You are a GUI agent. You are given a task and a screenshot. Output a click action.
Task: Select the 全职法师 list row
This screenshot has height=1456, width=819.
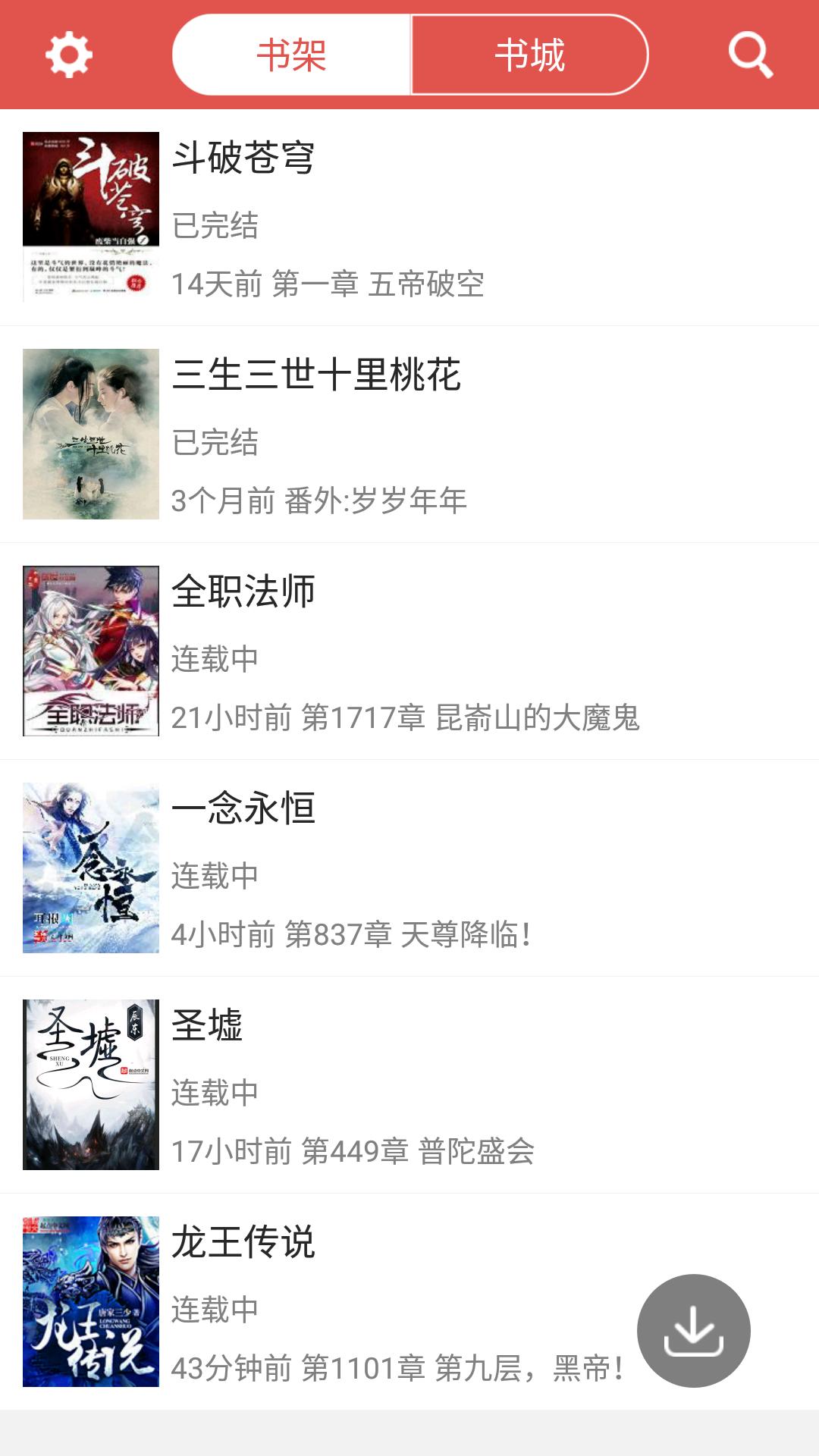(x=409, y=651)
